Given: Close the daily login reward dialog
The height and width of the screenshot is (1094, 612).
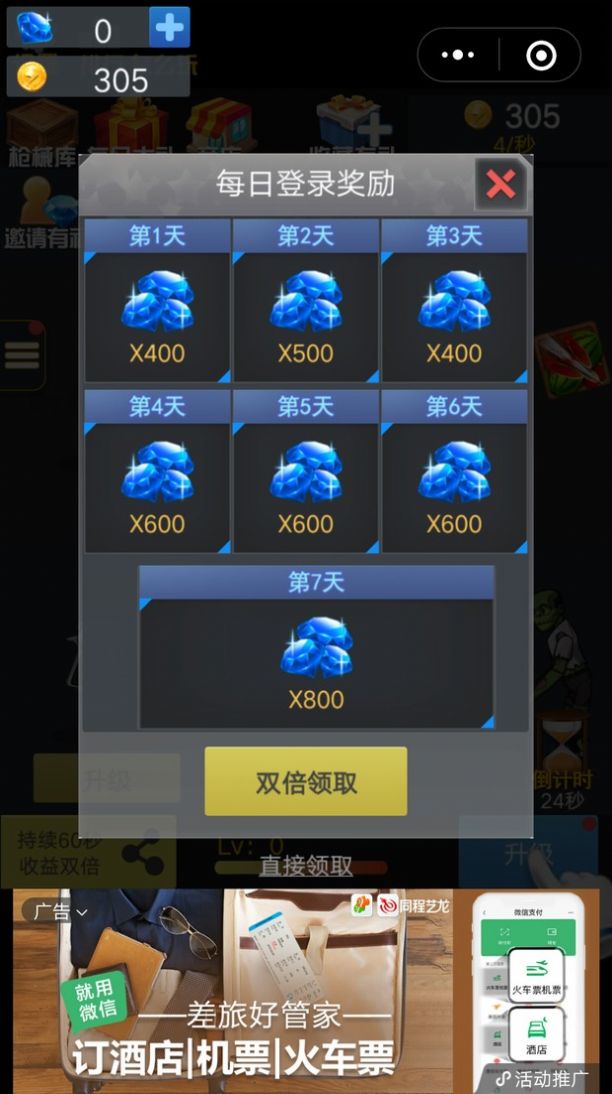Looking at the screenshot, I should (x=500, y=184).
